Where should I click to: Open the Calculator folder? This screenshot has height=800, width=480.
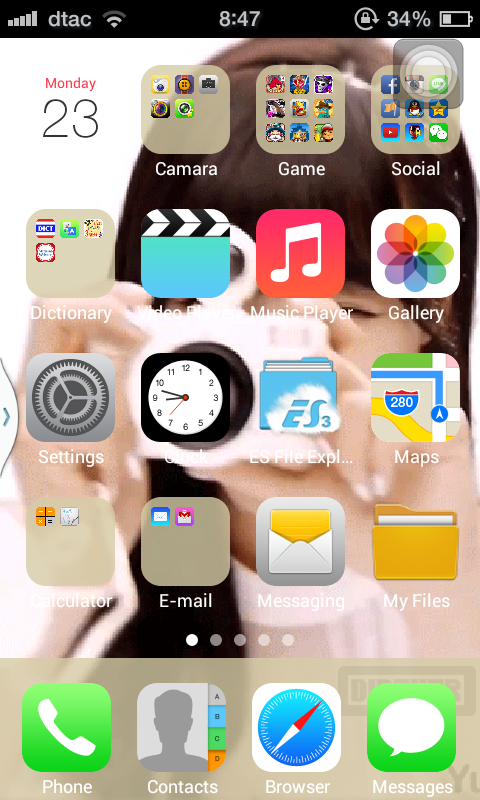tap(70, 541)
